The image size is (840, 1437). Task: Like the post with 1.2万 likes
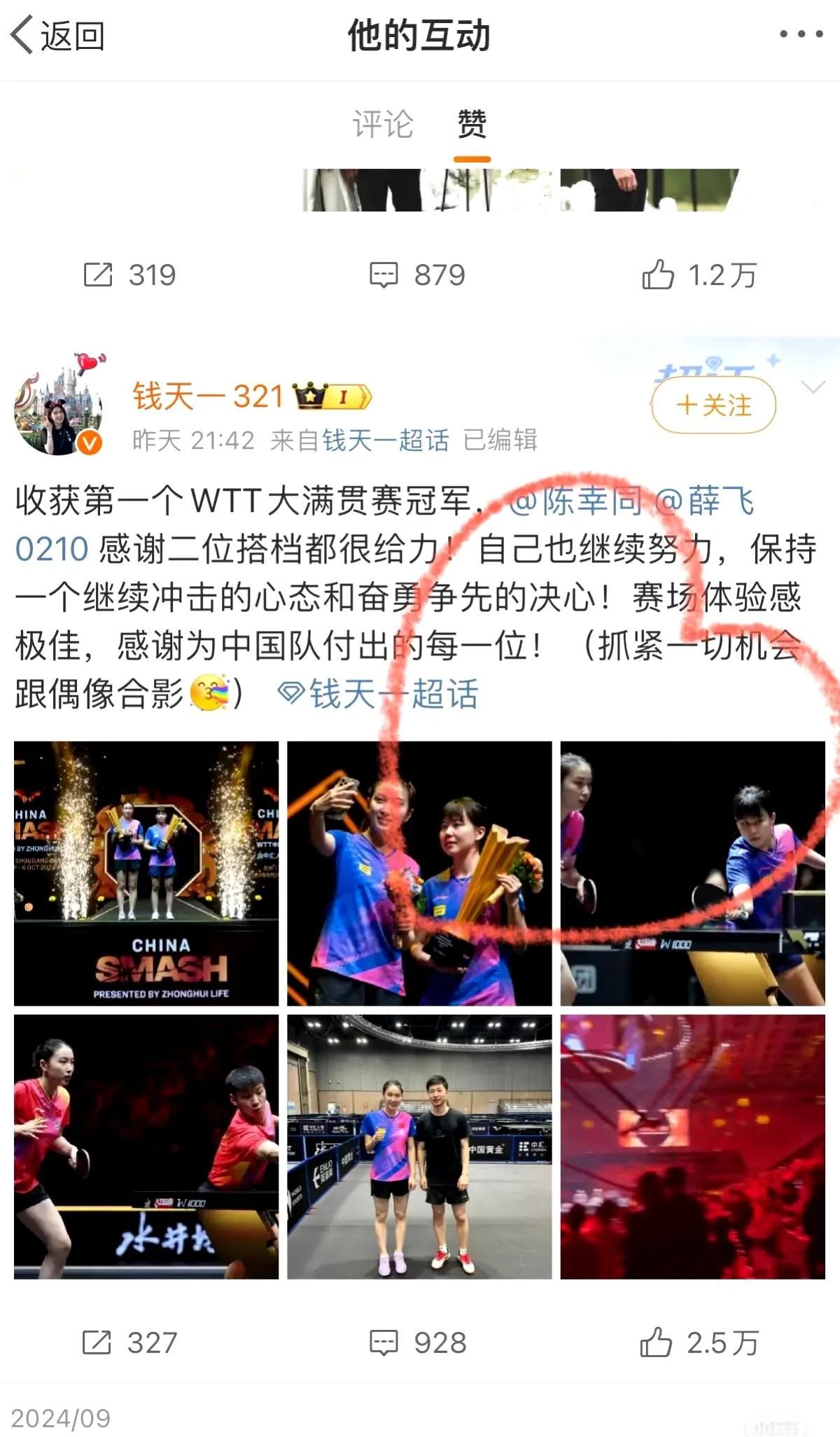[699, 275]
